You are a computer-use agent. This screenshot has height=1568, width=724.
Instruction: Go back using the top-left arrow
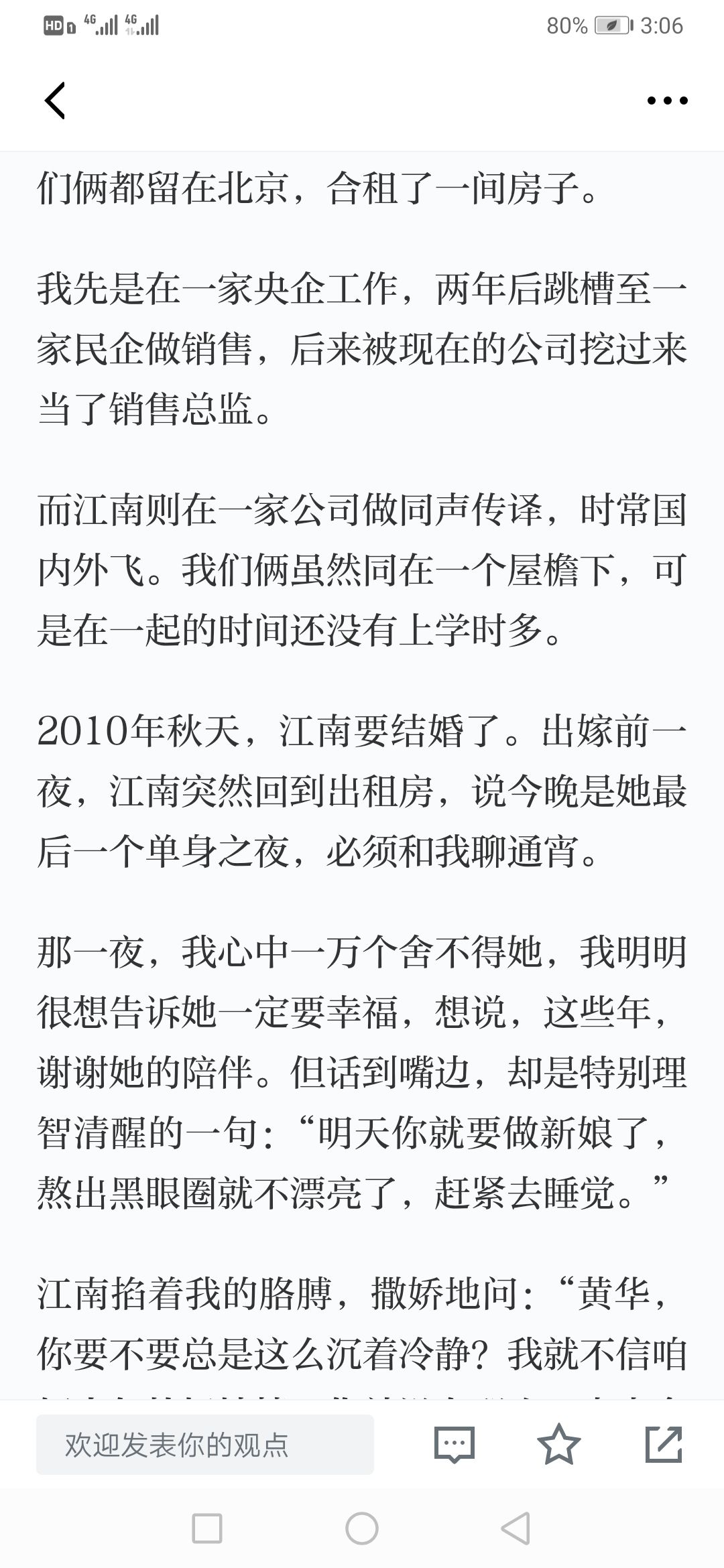pyautogui.click(x=55, y=101)
